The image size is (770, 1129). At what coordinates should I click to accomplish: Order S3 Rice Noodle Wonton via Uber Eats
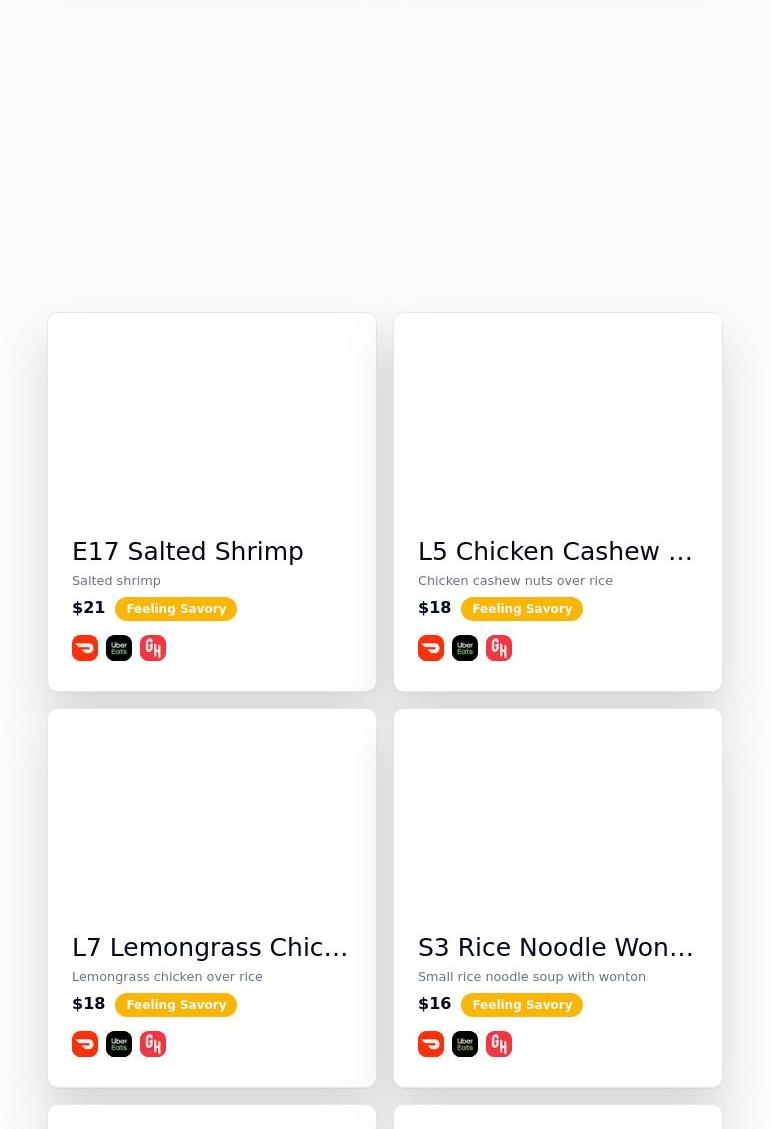coord(465,1044)
